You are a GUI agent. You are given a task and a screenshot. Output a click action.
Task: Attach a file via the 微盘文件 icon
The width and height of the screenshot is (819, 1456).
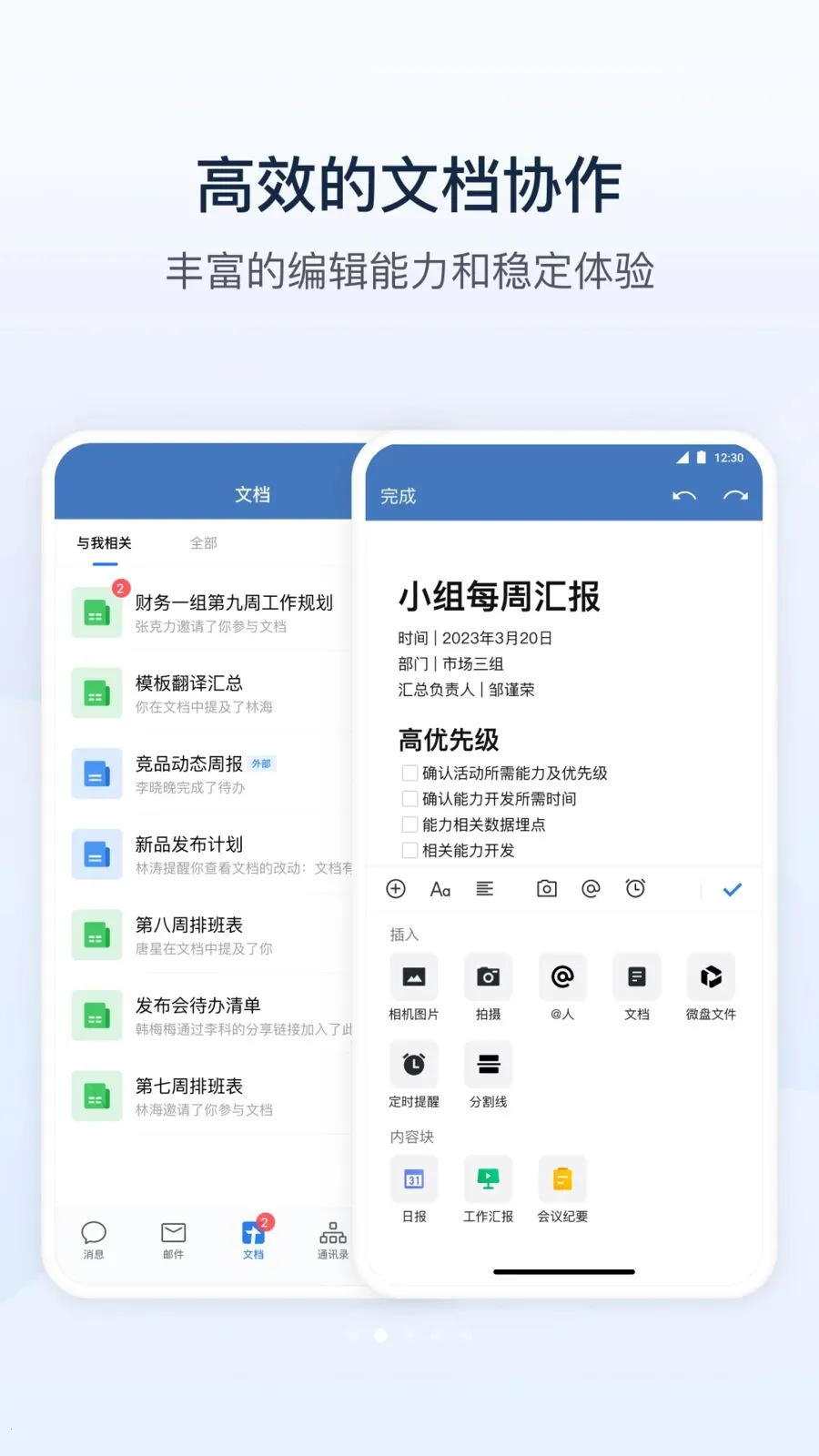pos(711,976)
